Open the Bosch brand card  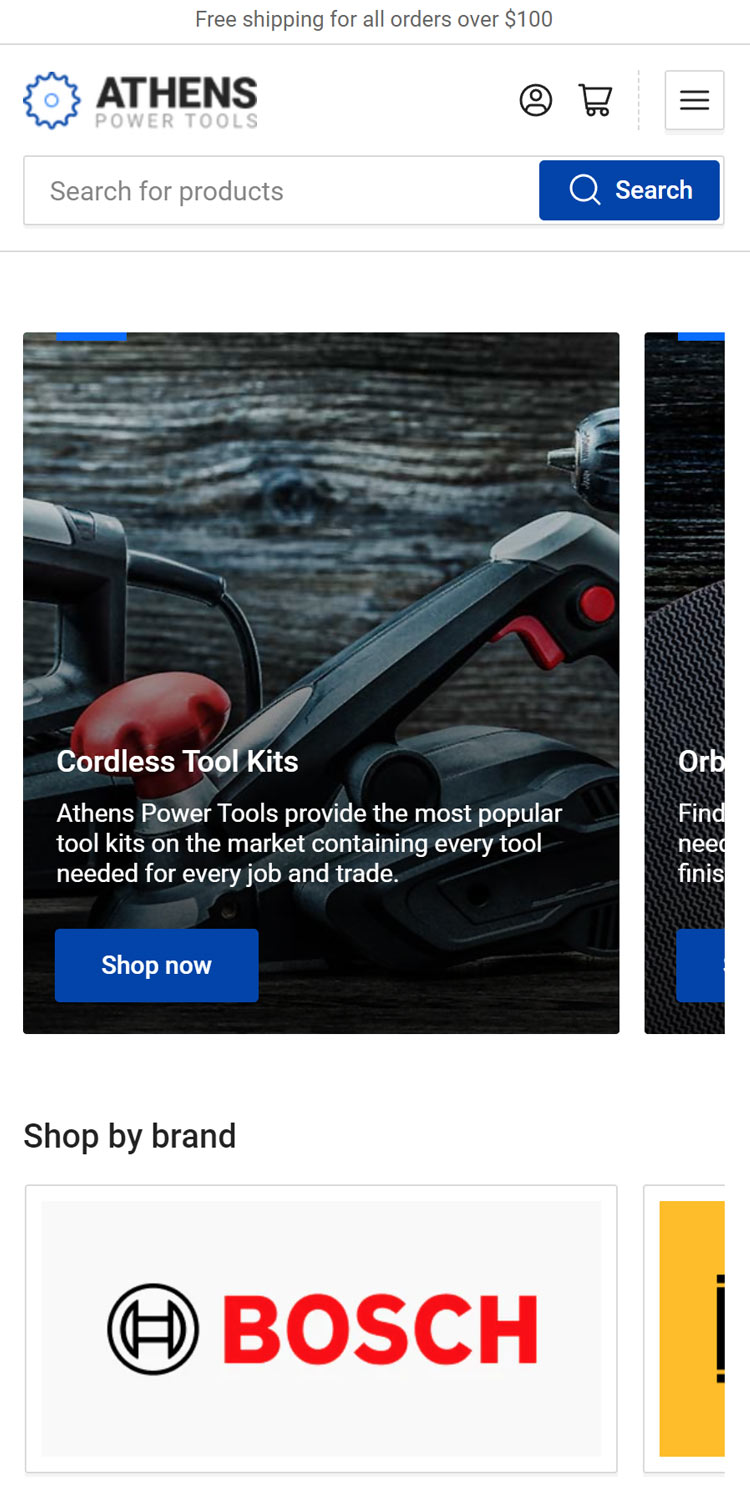pos(321,1328)
